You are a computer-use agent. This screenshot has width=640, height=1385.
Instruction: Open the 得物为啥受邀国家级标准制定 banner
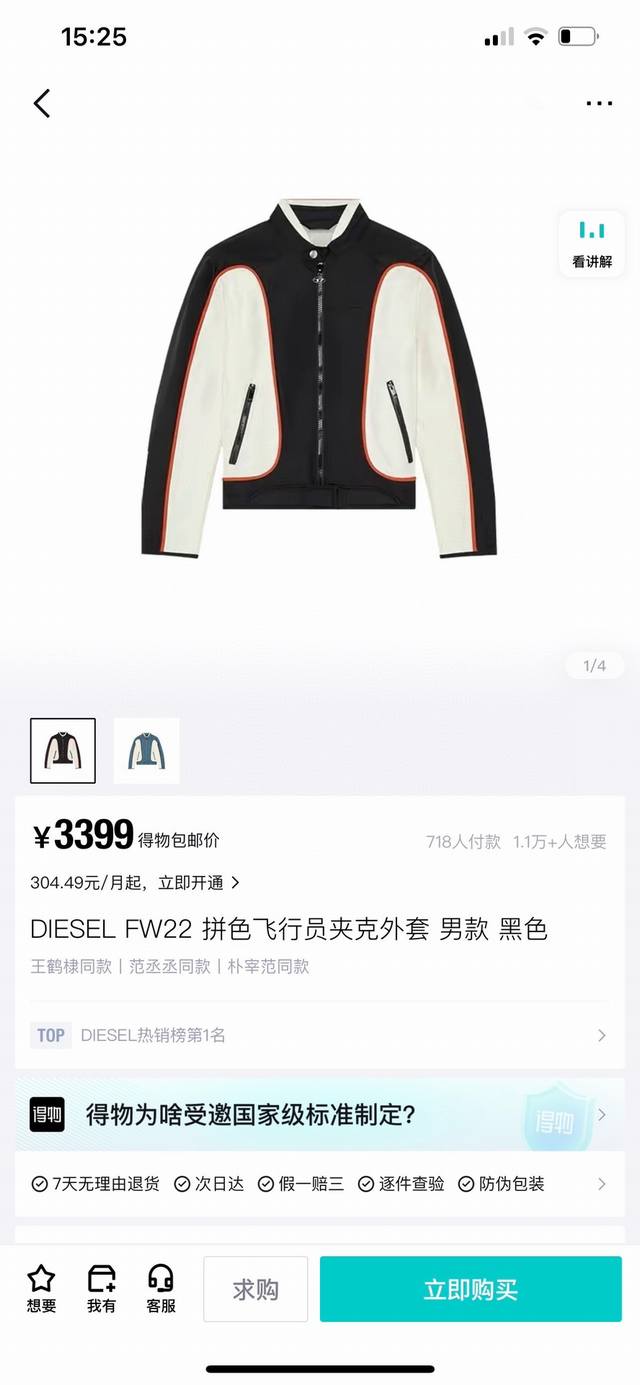[x=318, y=1114]
